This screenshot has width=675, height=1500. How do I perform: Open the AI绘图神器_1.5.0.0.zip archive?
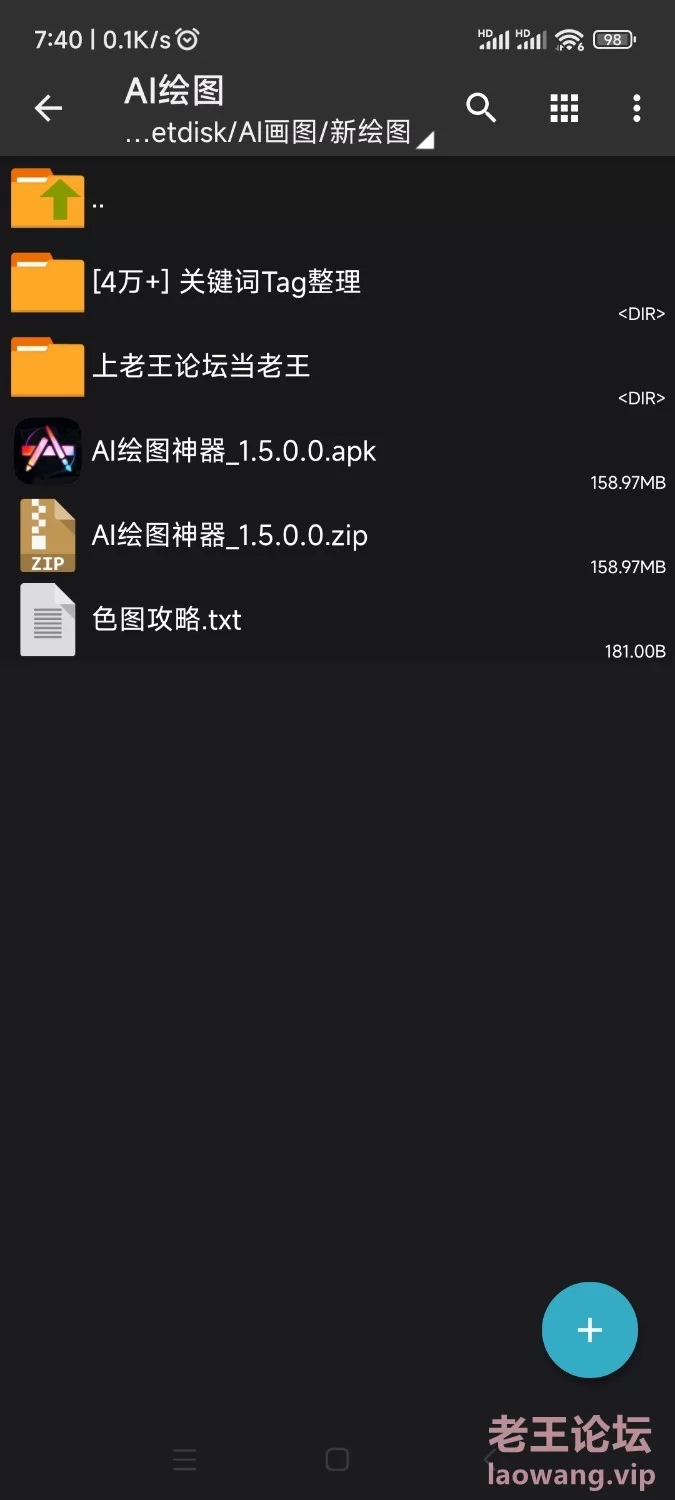coord(337,535)
